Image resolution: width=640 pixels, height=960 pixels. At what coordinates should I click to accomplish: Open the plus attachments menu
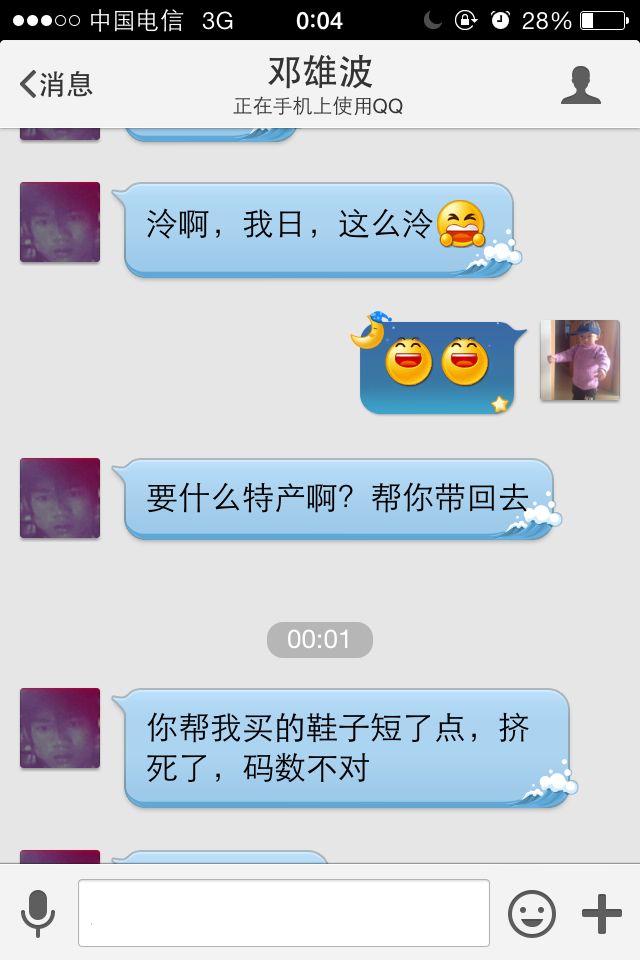pyautogui.click(x=602, y=912)
